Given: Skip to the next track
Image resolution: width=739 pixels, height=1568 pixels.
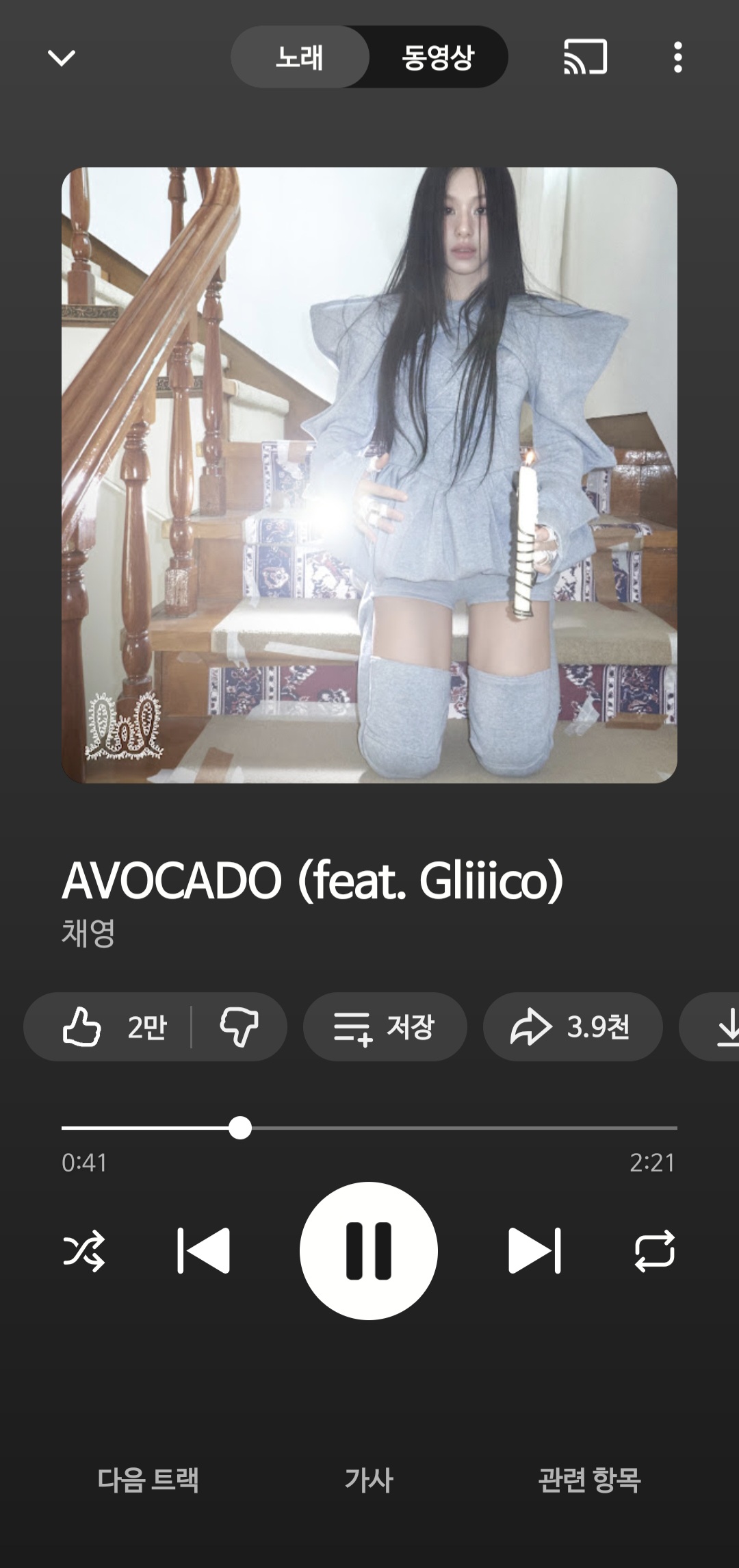Looking at the screenshot, I should (x=534, y=1251).
